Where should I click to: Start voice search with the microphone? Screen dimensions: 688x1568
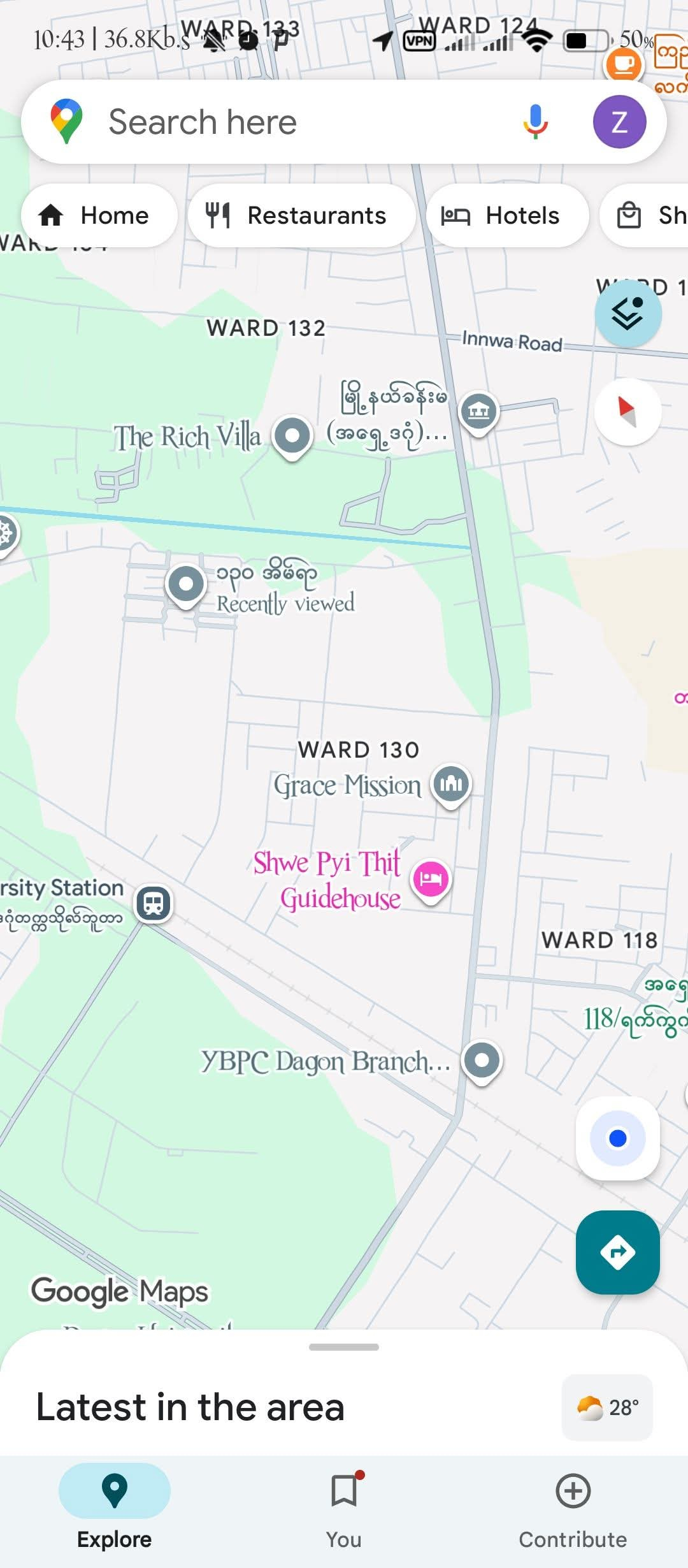[x=535, y=121]
